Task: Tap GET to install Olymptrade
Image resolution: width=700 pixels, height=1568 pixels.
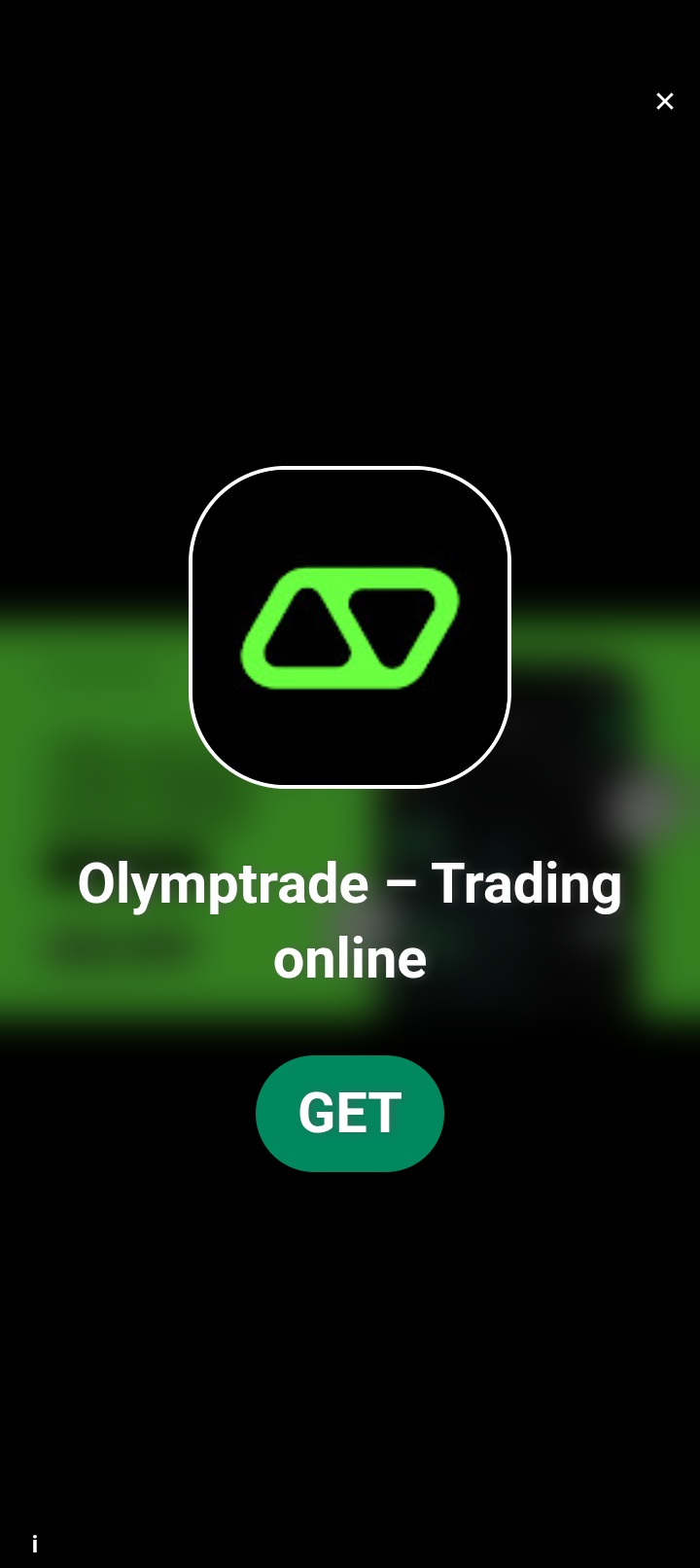Action: 350,1113
